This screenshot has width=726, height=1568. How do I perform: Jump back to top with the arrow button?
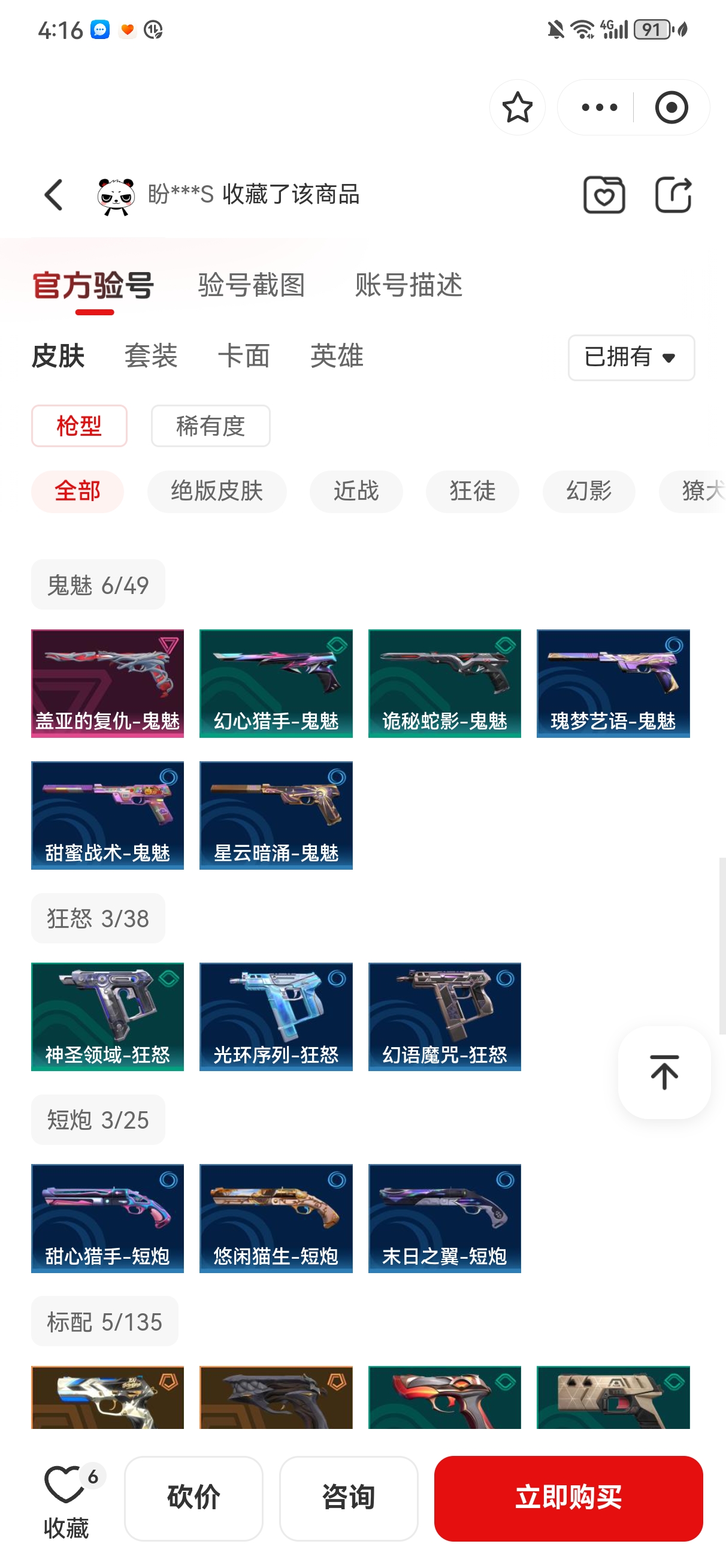tap(664, 1072)
